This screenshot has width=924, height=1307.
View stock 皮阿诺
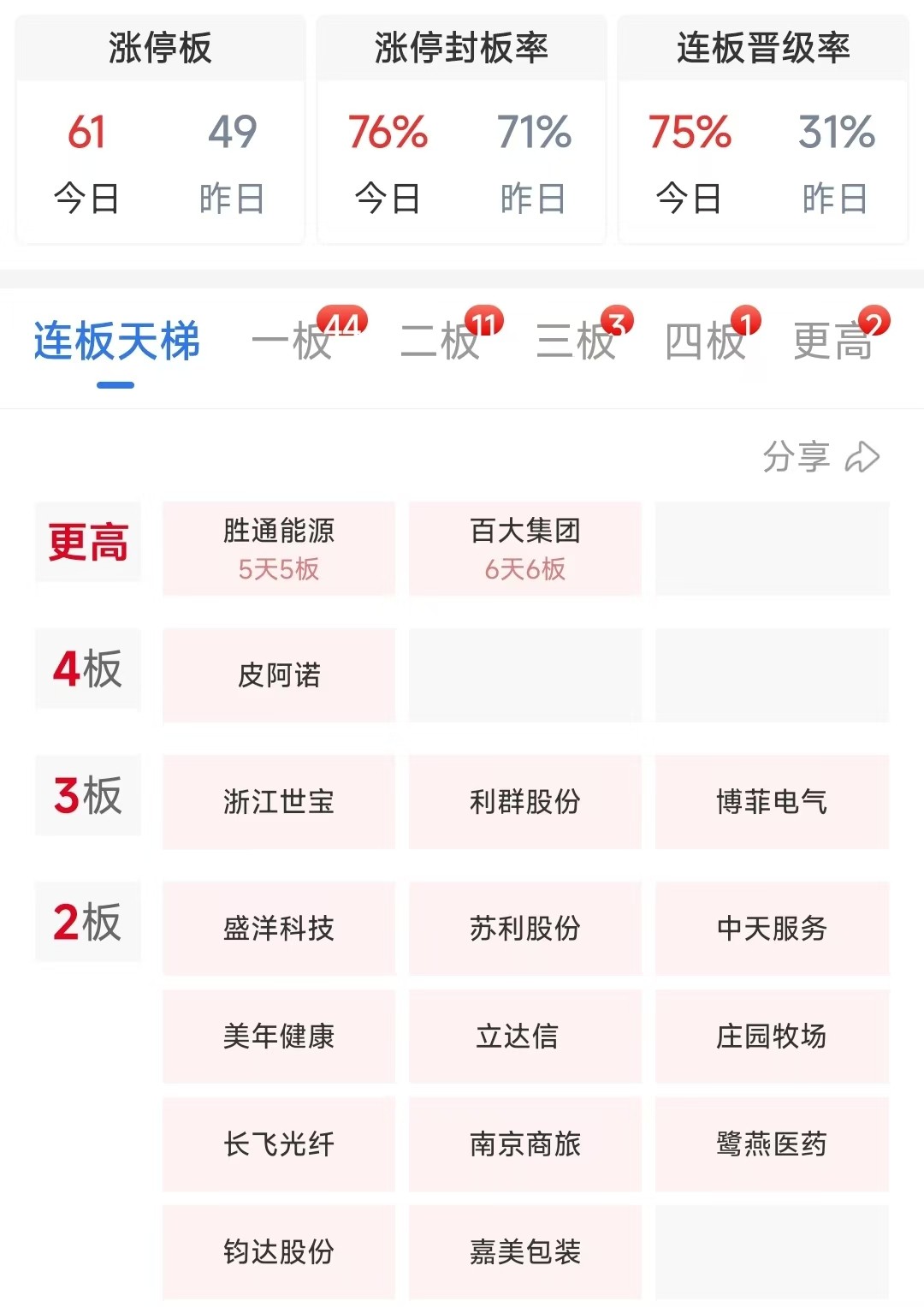[279, 675]
